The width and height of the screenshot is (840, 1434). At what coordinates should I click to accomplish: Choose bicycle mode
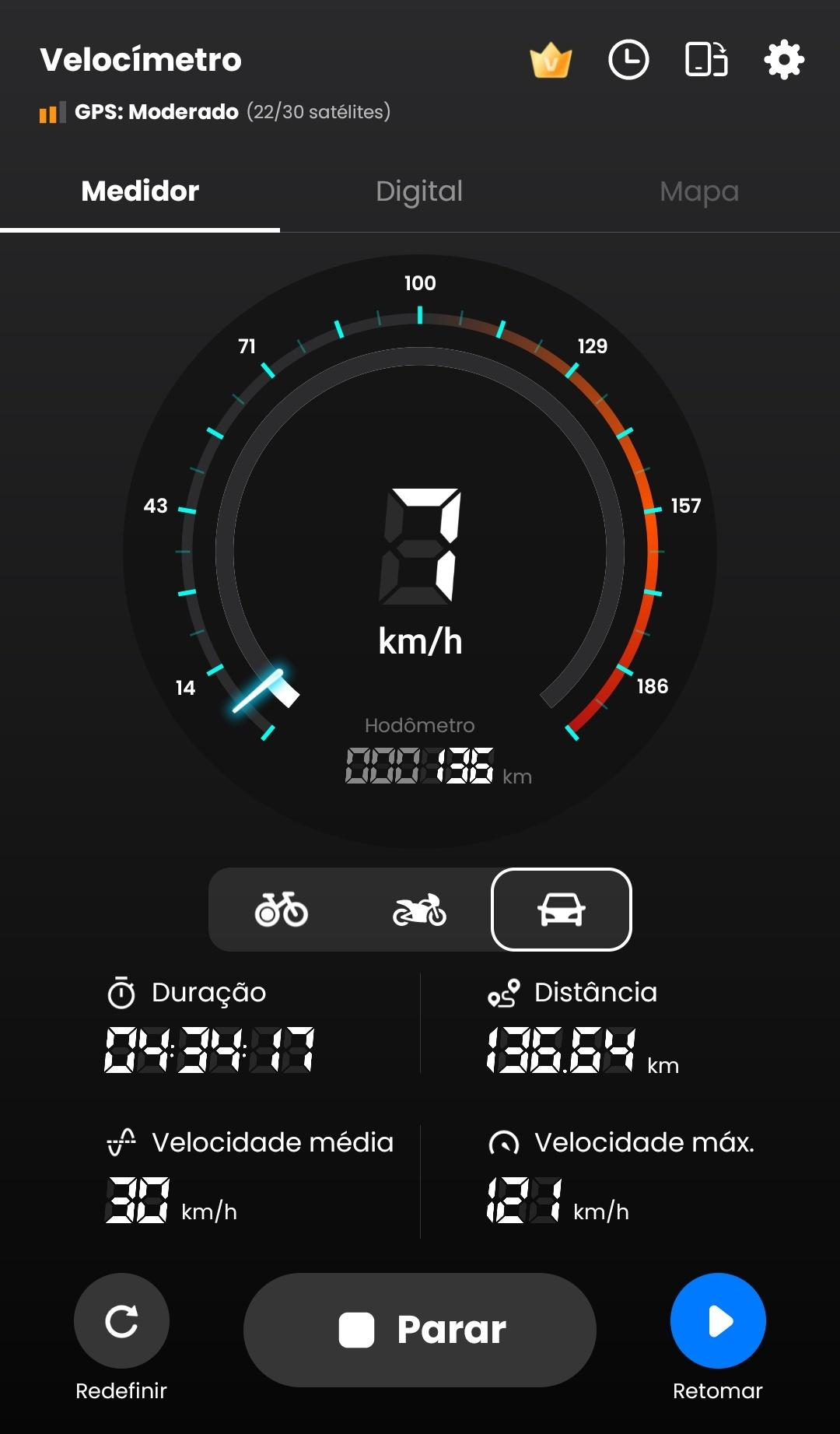[x=282, y=910]
